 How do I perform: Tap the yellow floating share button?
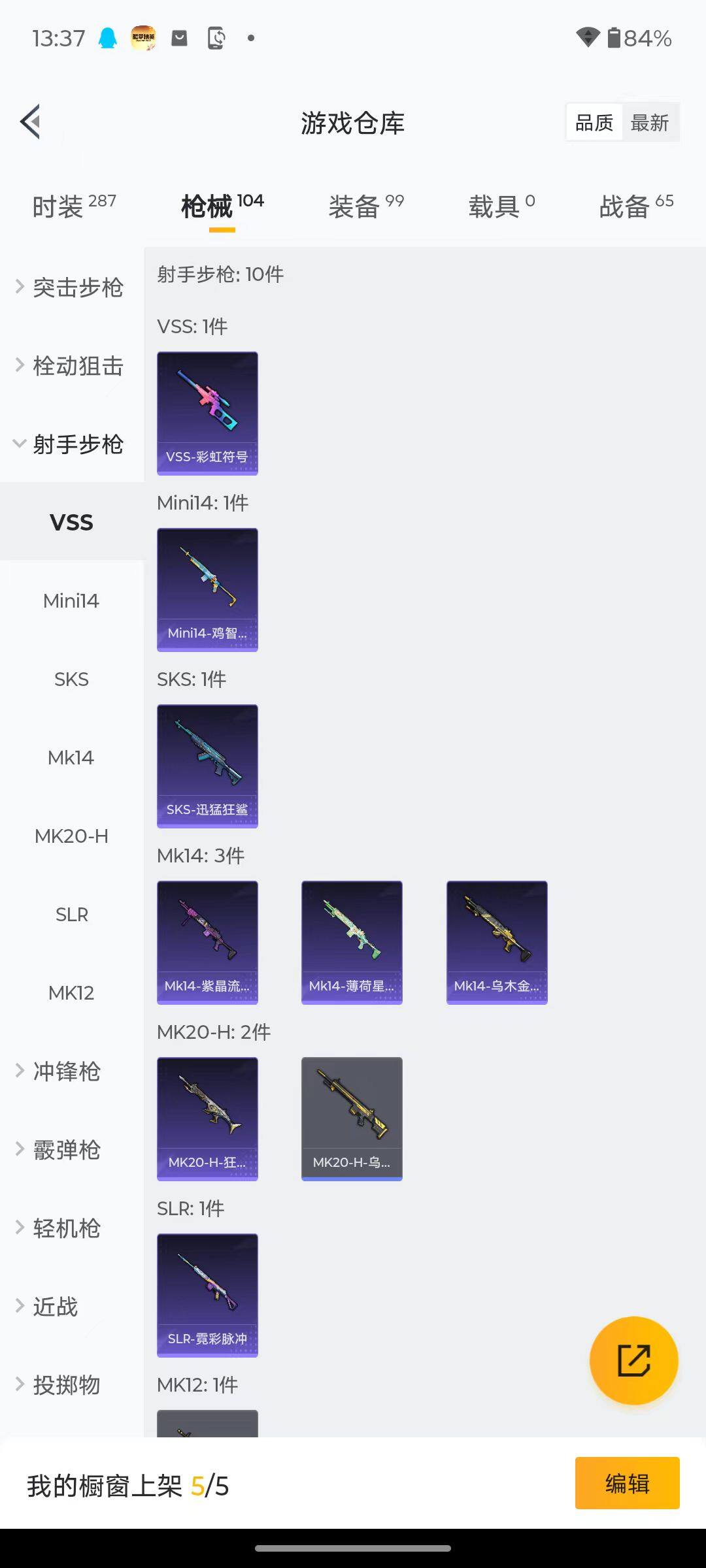click(x=633, y=1361)
